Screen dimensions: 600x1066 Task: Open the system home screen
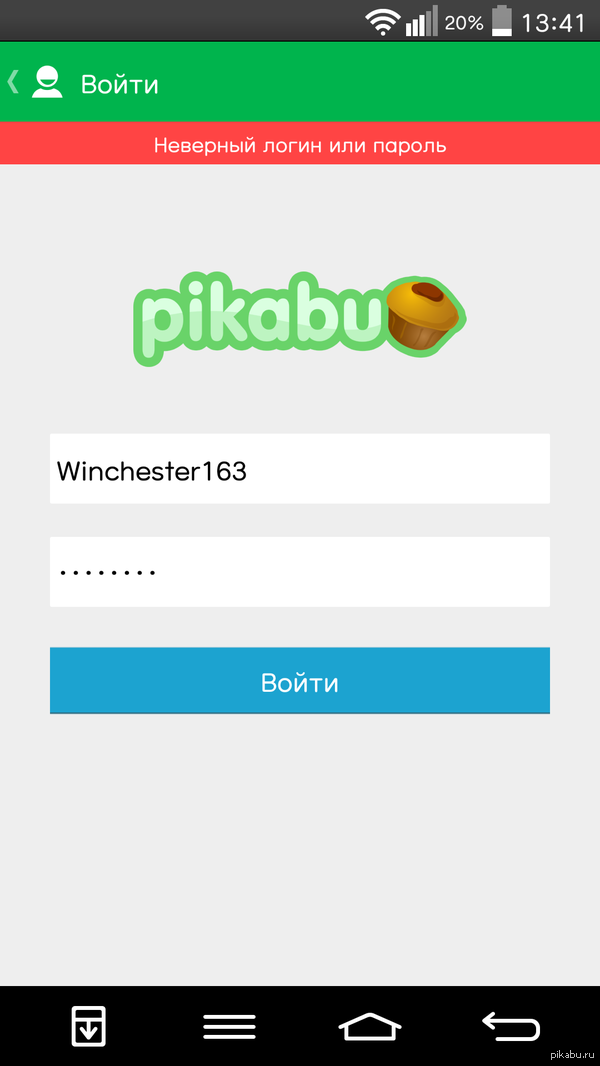pos(369,1026)
